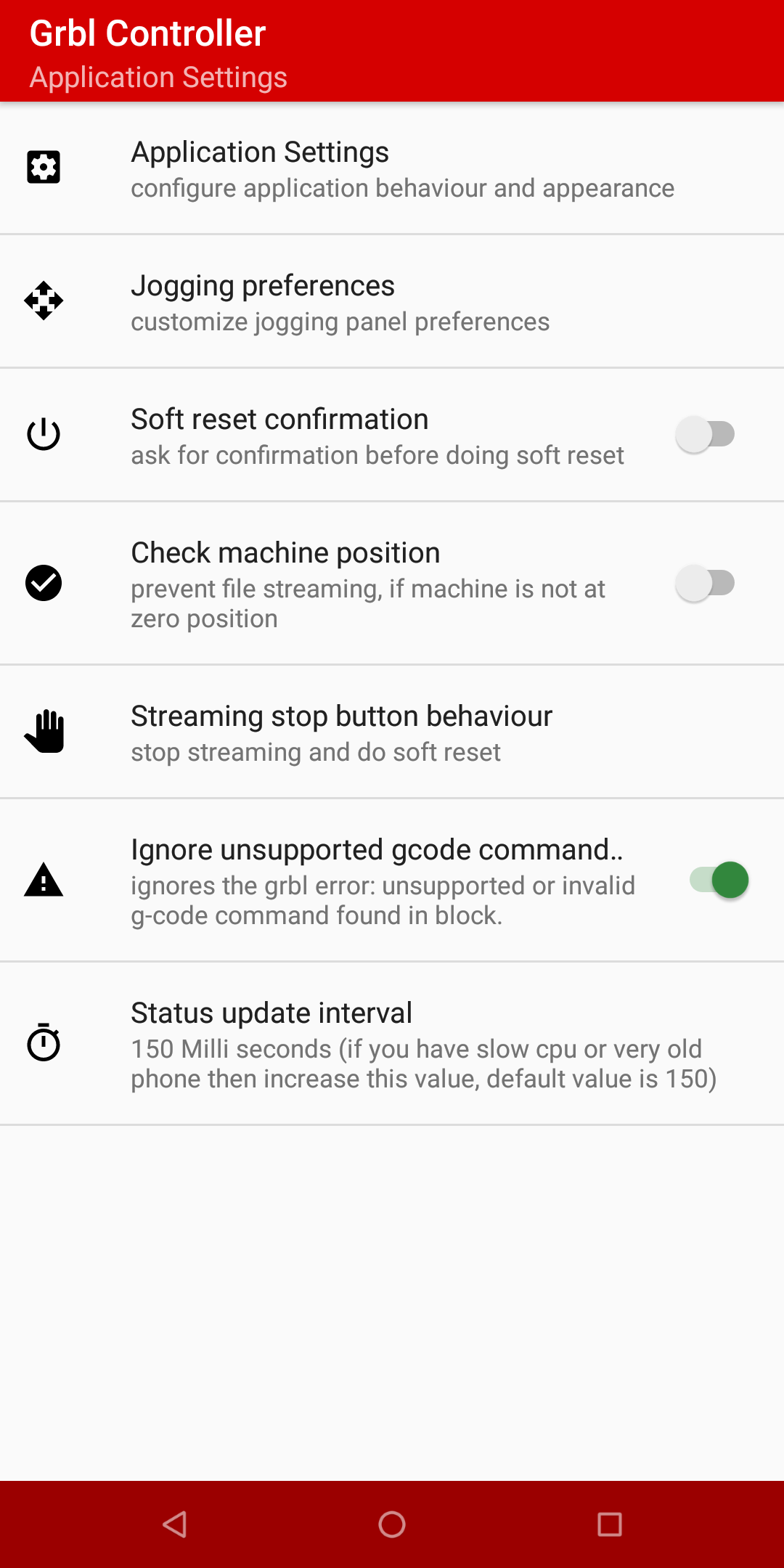Disable Ignore unsupported gcode command switch
The height and width of the screenshot is (1568, 784).
[719, 881]
